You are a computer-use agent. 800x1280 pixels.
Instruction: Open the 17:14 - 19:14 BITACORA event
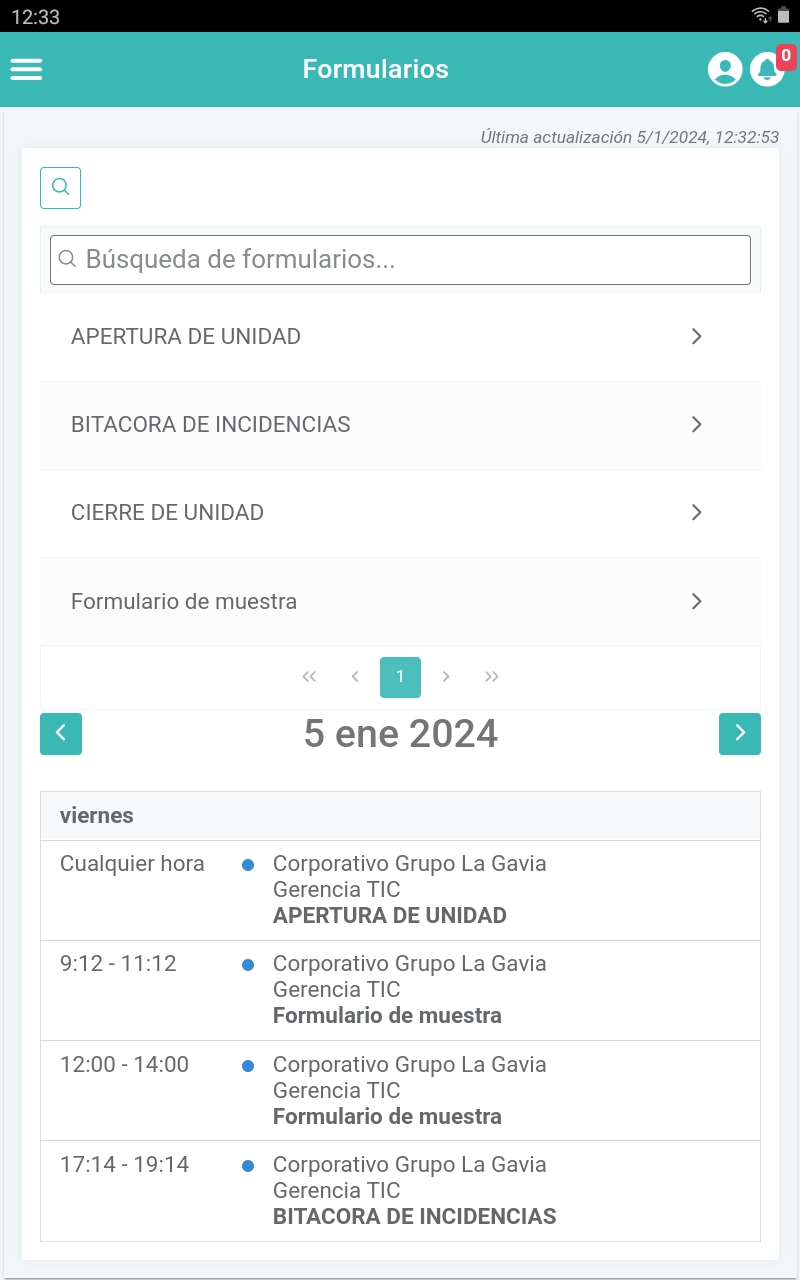tap(400, 1191)
